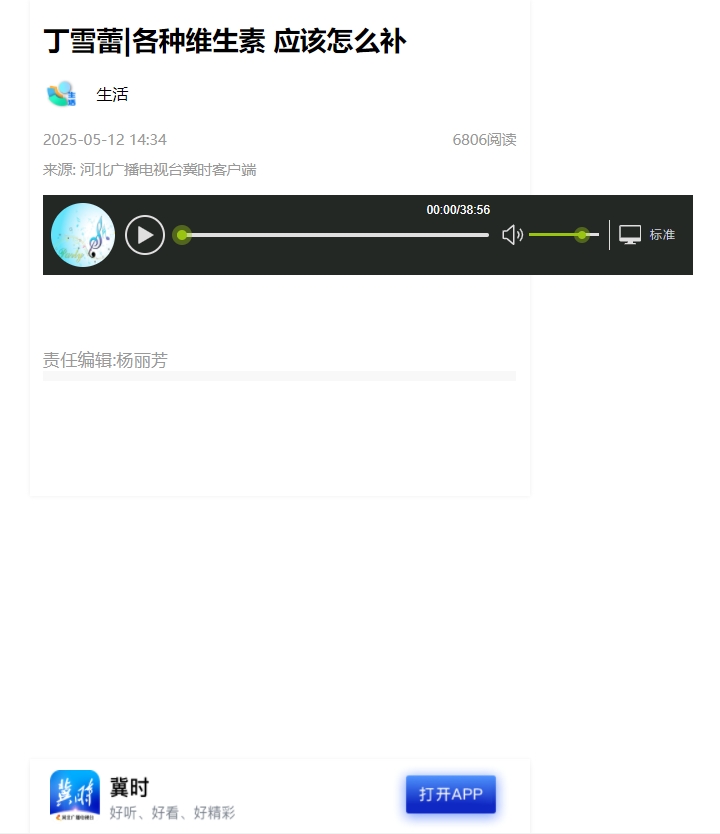This screenshot has width=720, height=834.
Task: Open the 打开APP button
Action: tap(451, 794)
